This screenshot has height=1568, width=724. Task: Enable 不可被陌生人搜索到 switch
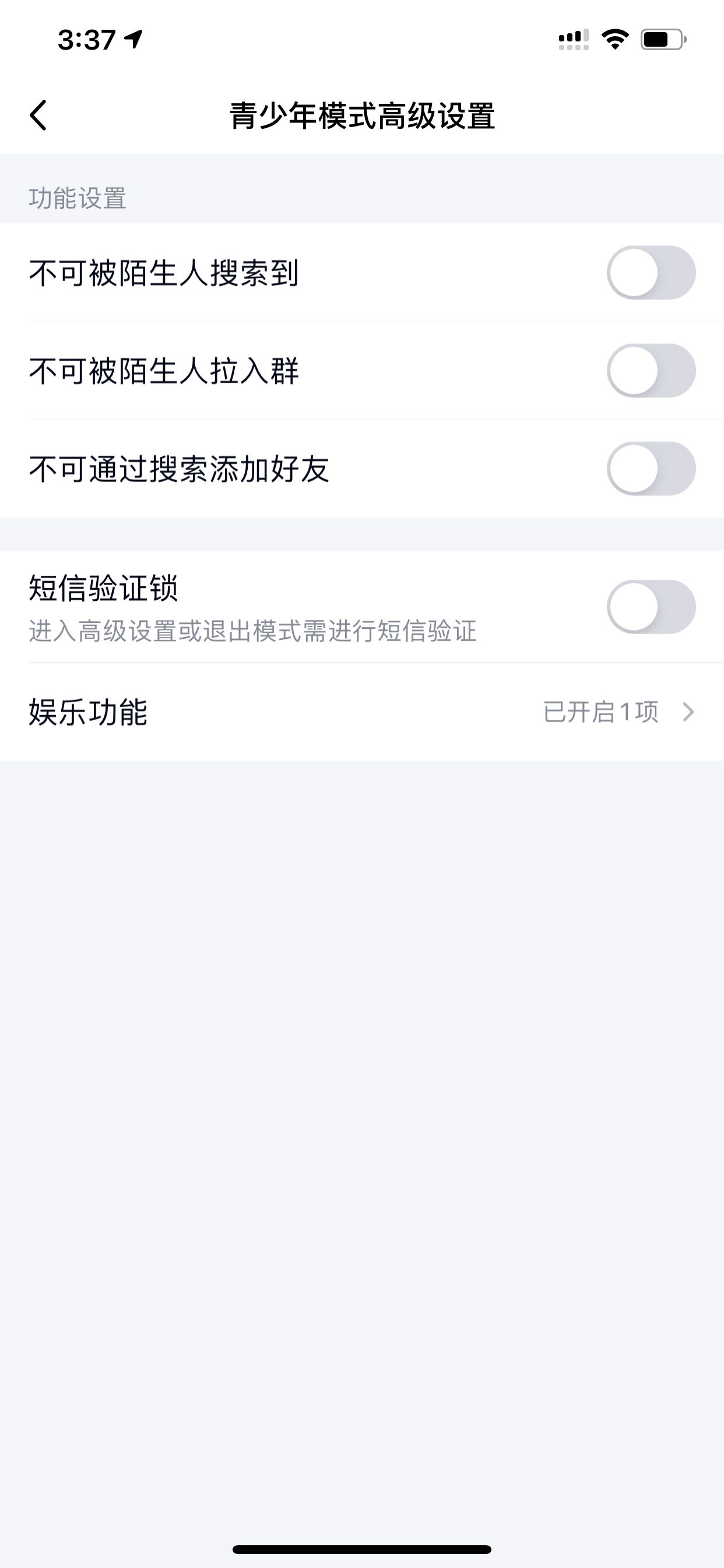[x=651, y=272]
